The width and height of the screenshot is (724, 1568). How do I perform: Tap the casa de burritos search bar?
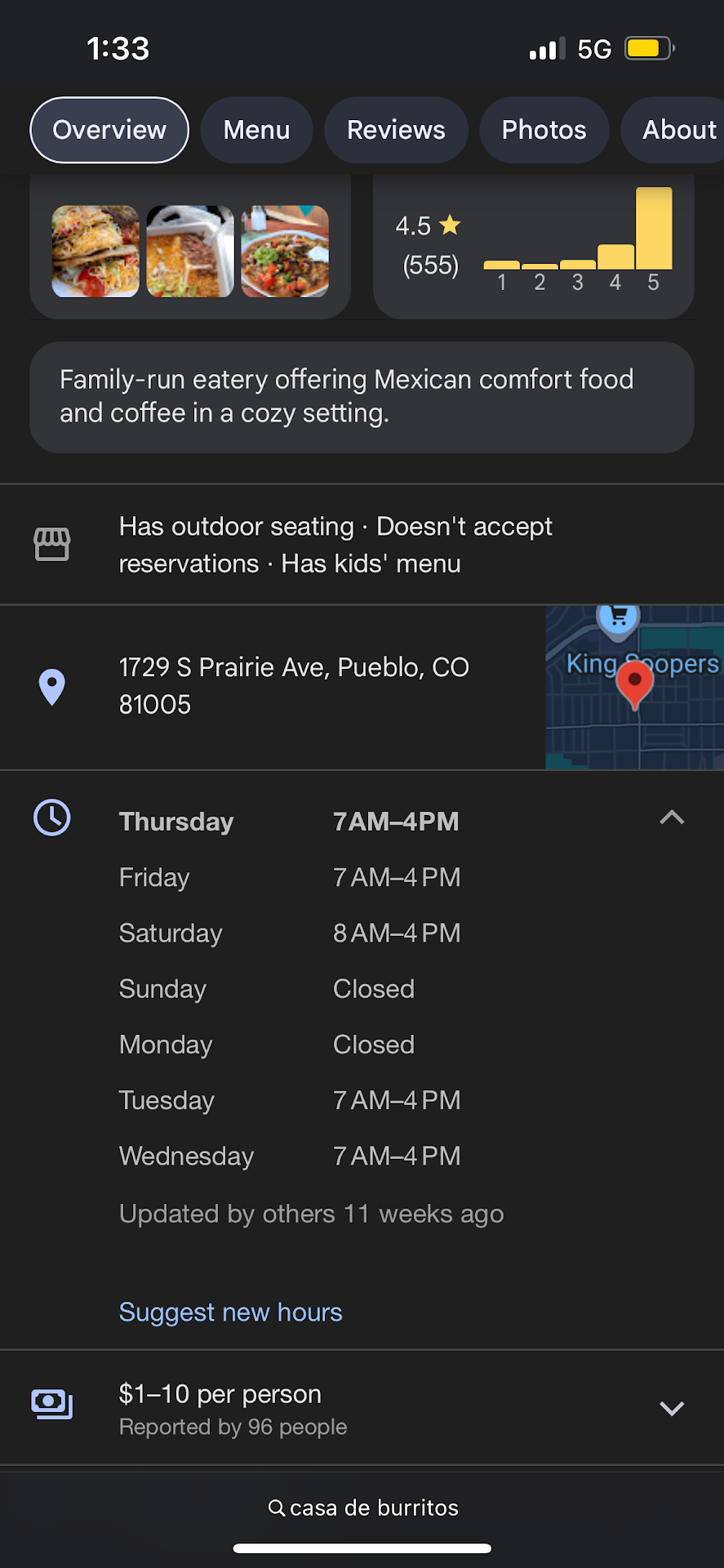coord(362,1508)
